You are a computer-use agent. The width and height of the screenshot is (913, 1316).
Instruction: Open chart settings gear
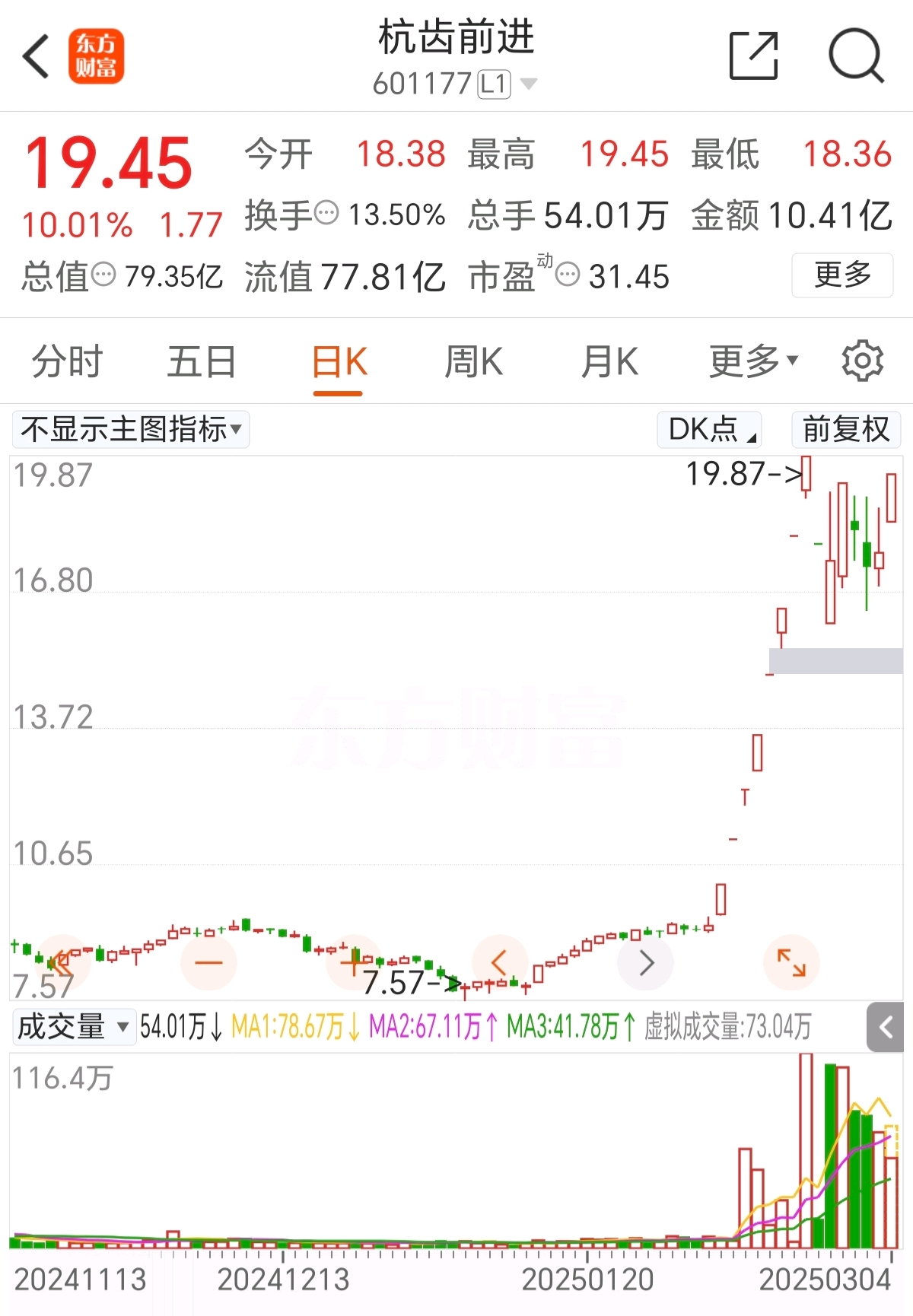863,361
